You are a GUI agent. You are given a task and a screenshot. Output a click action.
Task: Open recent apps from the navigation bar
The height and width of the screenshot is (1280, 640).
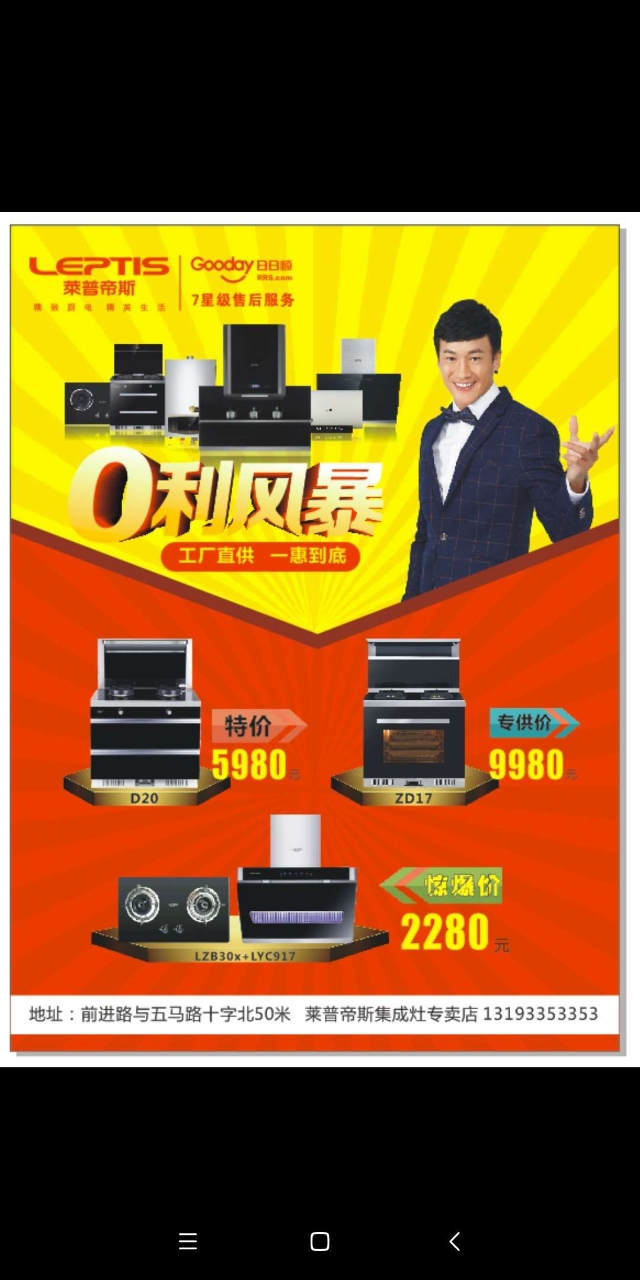tap(187, 1241)
